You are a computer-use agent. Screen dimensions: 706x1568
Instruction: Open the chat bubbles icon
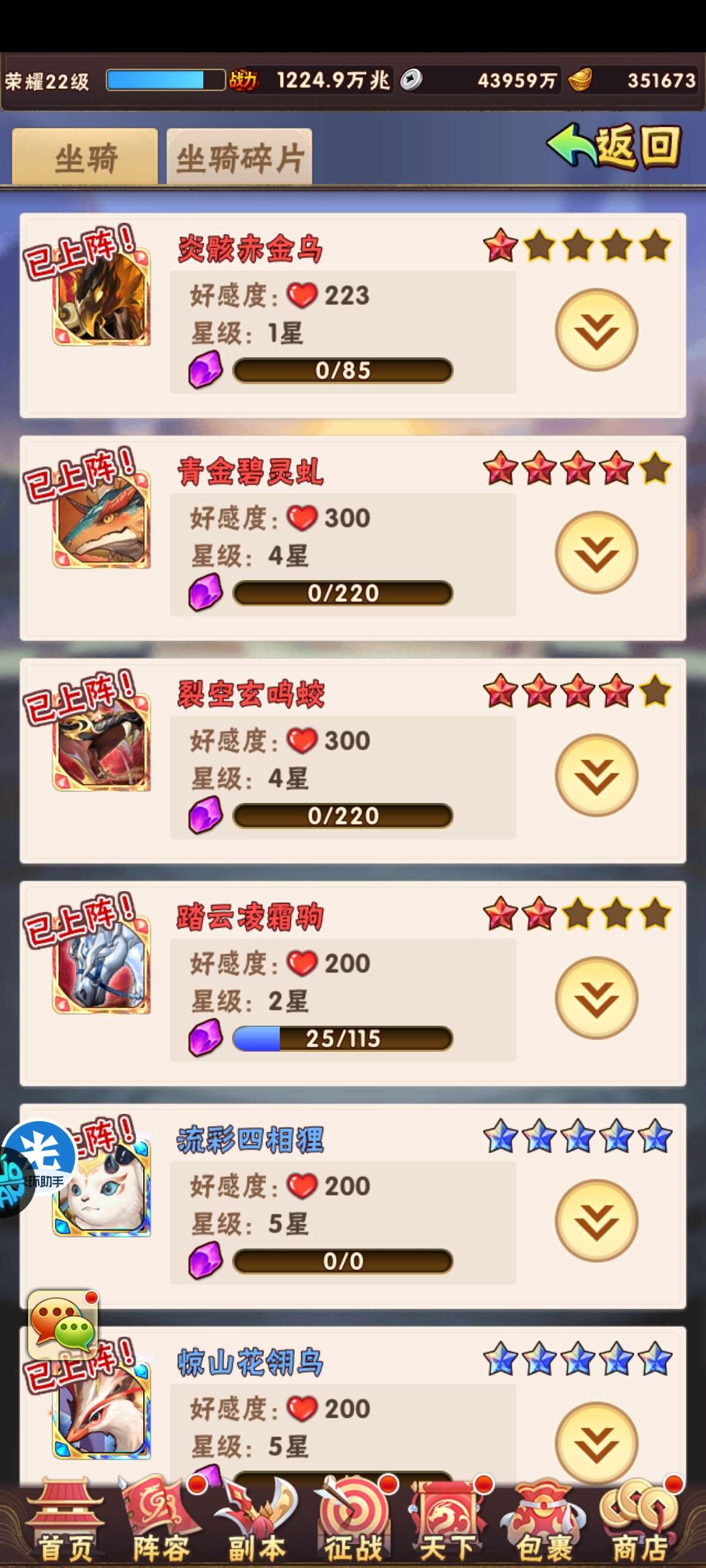coord(63,1324)
